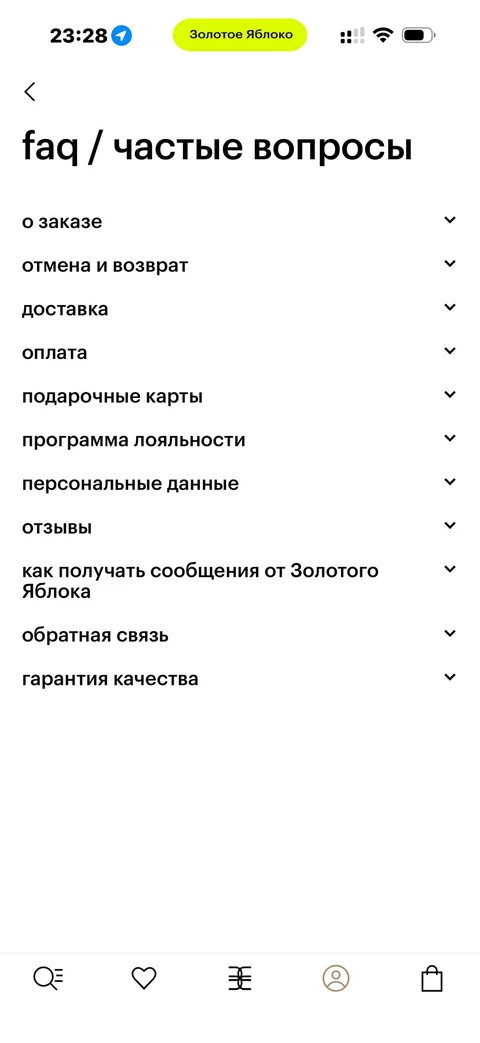Switch to the profile tab

tap(336, 978)
